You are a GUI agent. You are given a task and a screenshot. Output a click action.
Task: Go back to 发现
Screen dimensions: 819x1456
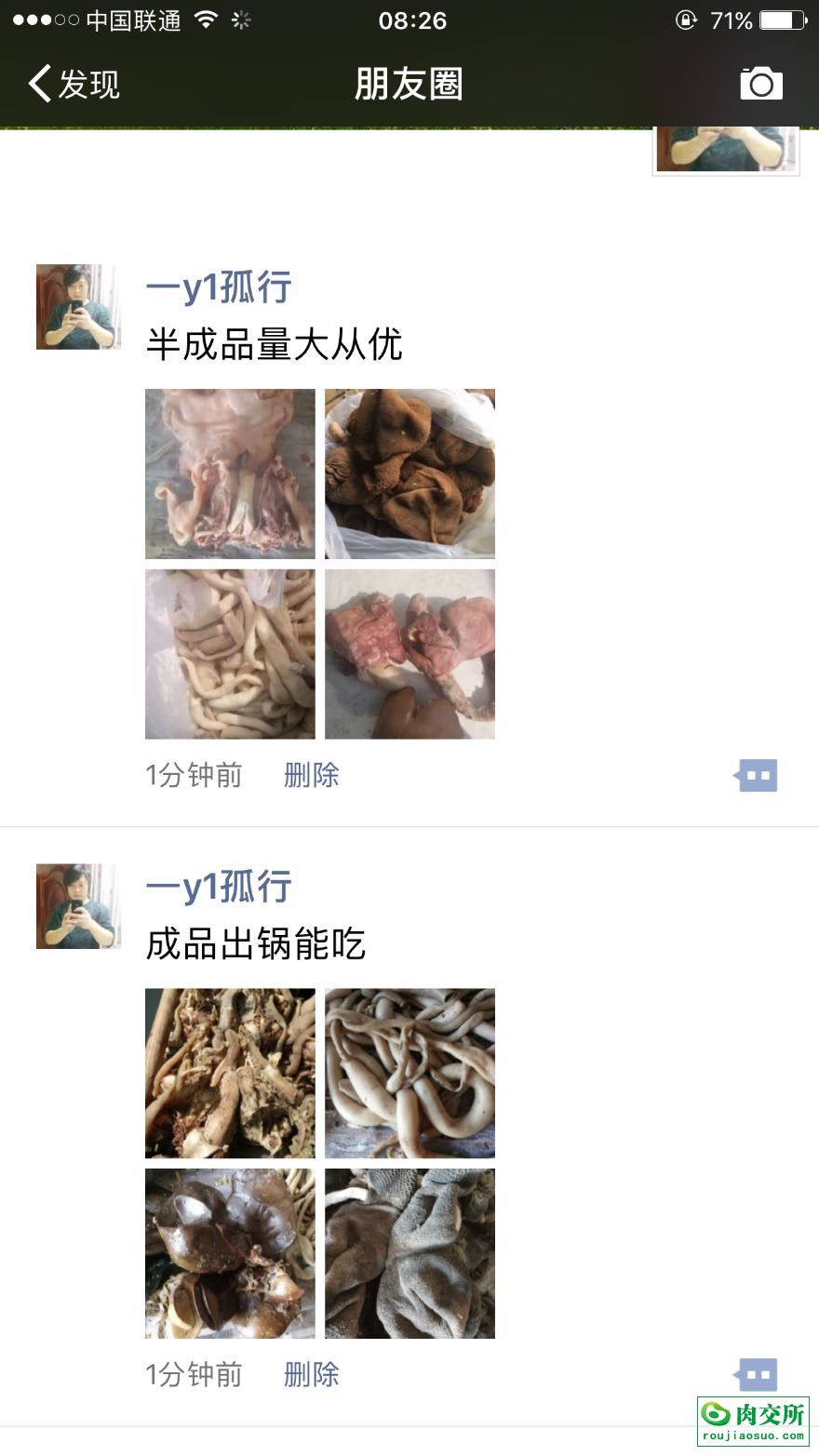click(73, 85)
